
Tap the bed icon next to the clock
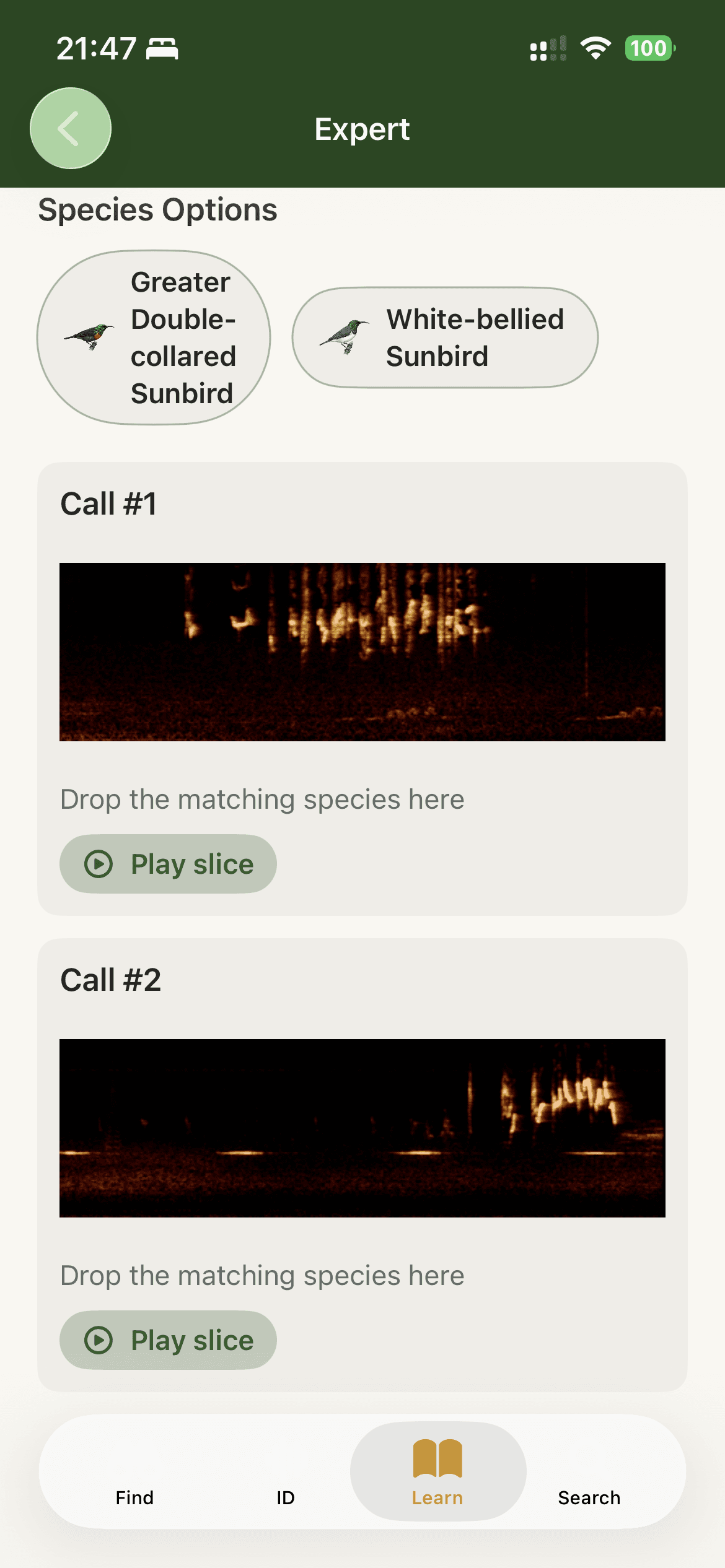[x=162, y=50]
